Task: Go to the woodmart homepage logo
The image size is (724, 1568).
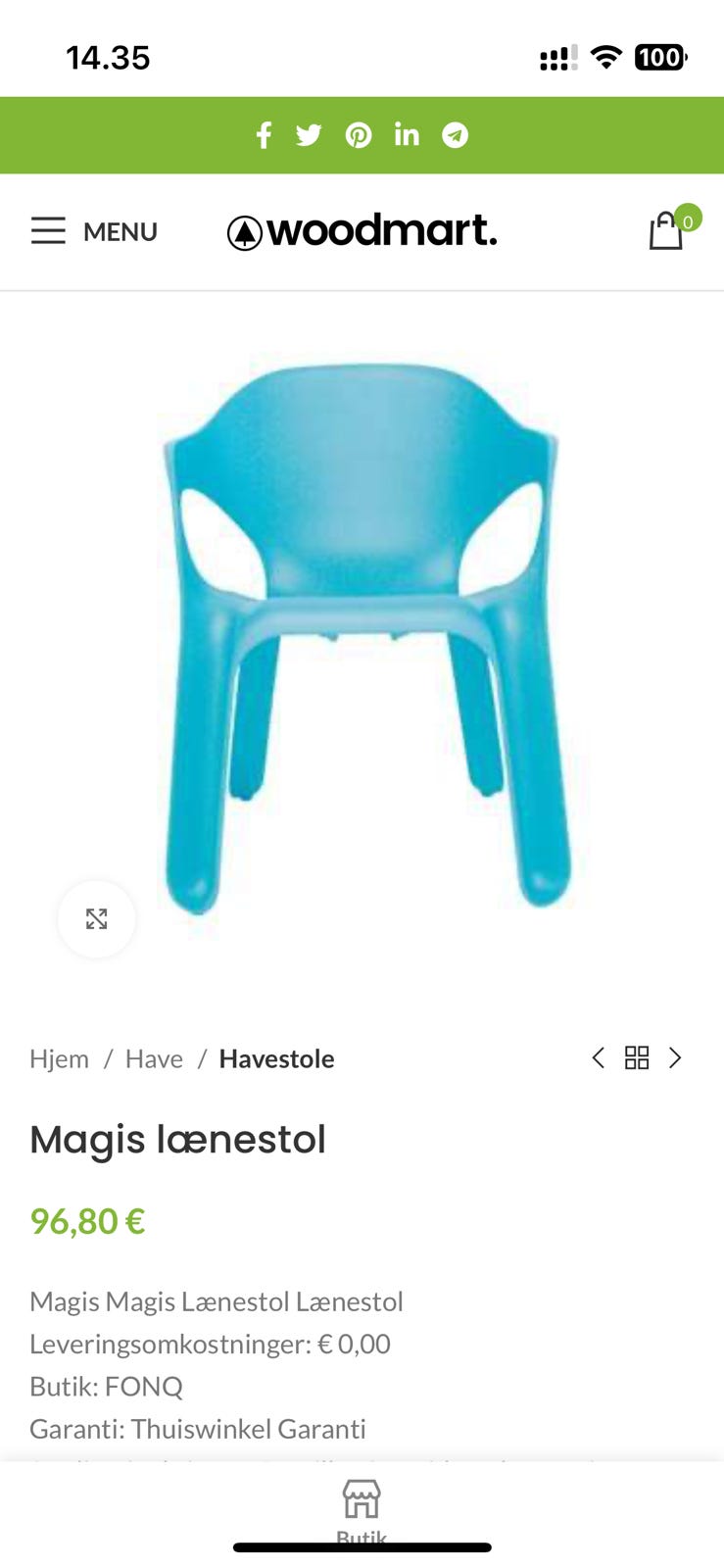Action: 362,231
